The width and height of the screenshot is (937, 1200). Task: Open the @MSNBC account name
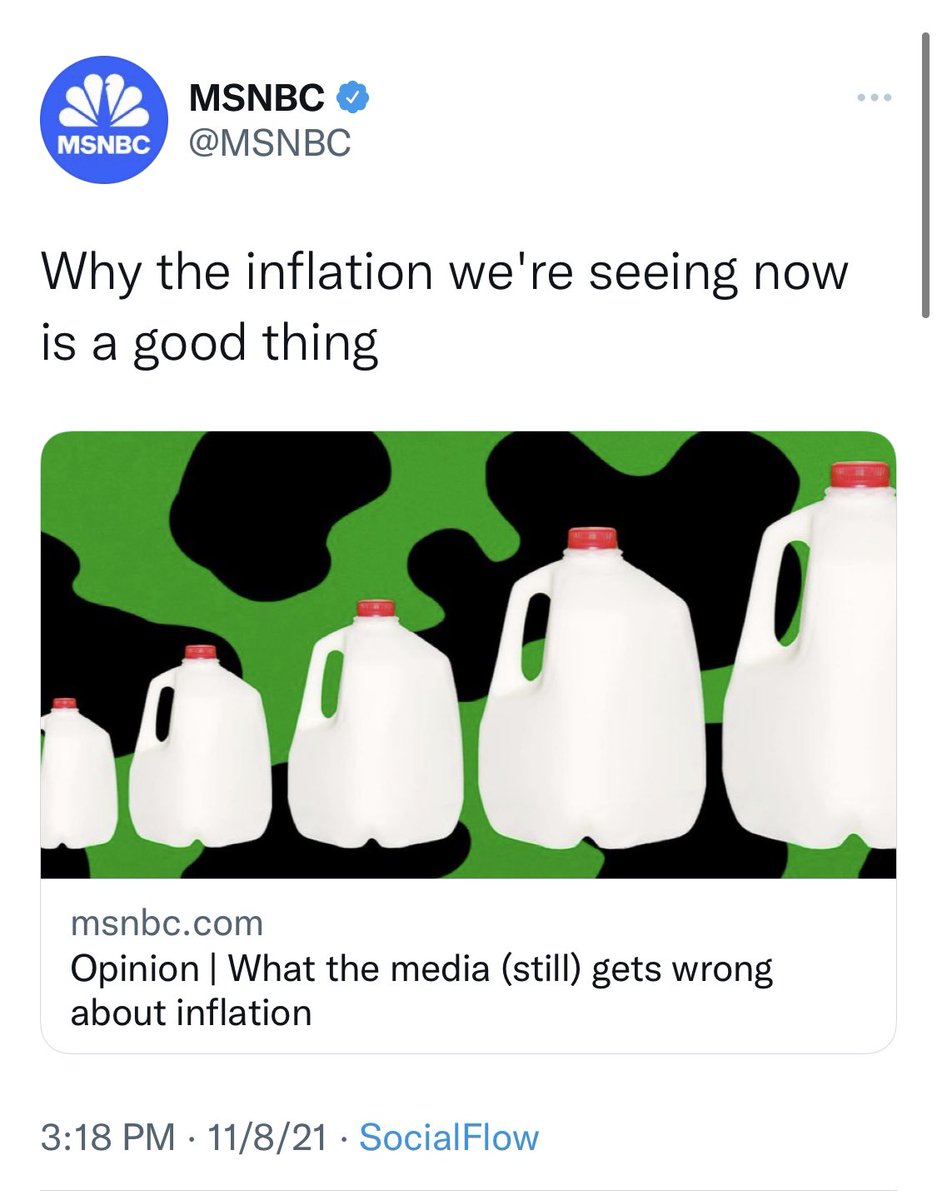pos(270,144)
